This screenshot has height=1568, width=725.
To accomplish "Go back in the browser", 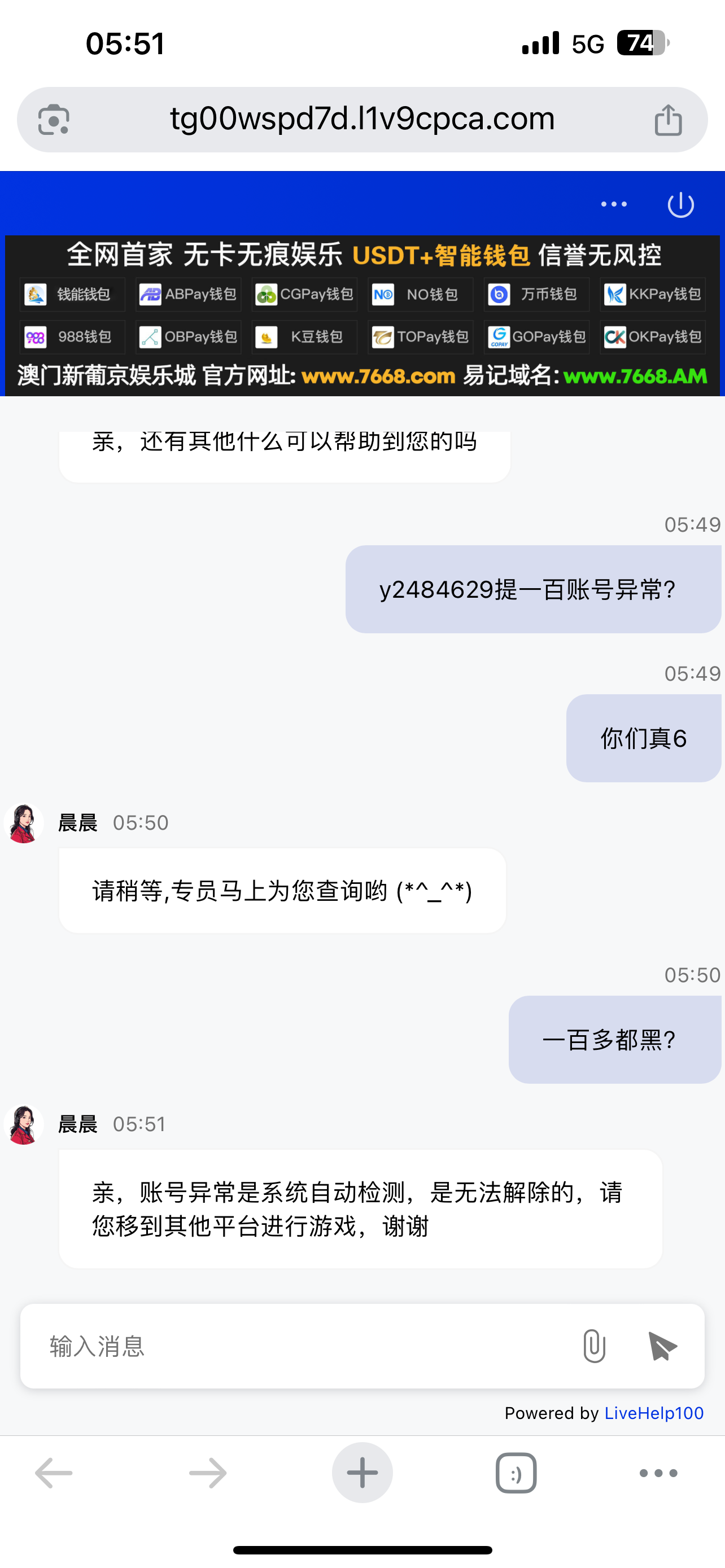I will (54, 1473).
